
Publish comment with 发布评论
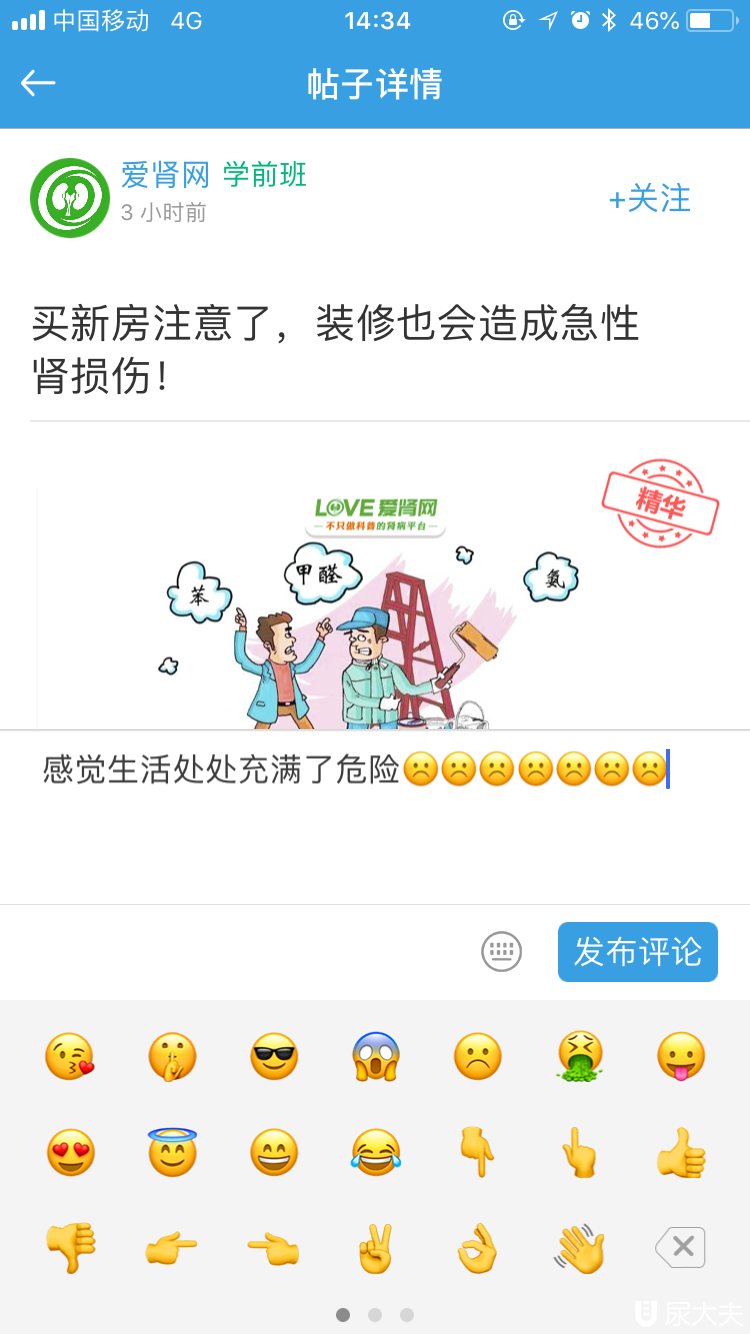[x=637, y=952]
